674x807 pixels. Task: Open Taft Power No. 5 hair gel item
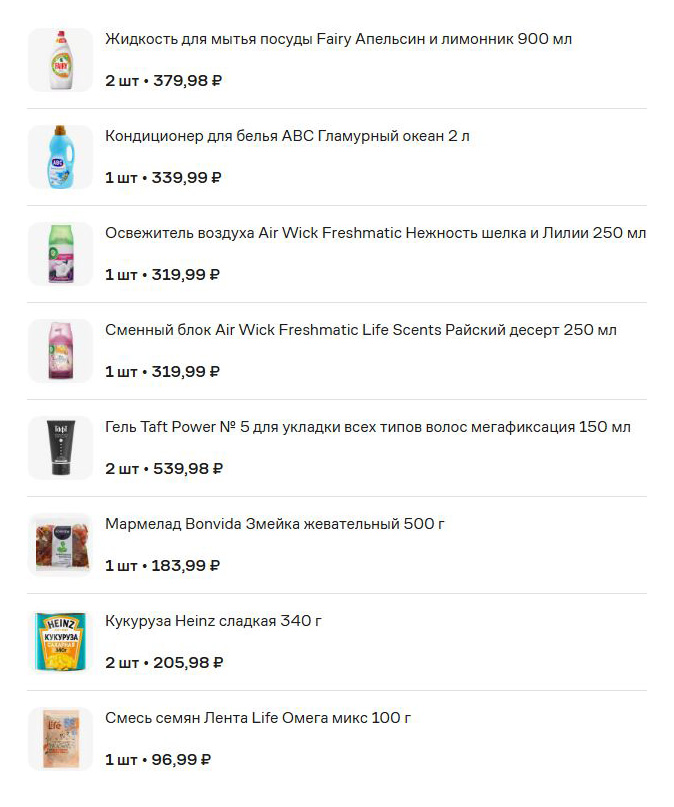(367, 428)
